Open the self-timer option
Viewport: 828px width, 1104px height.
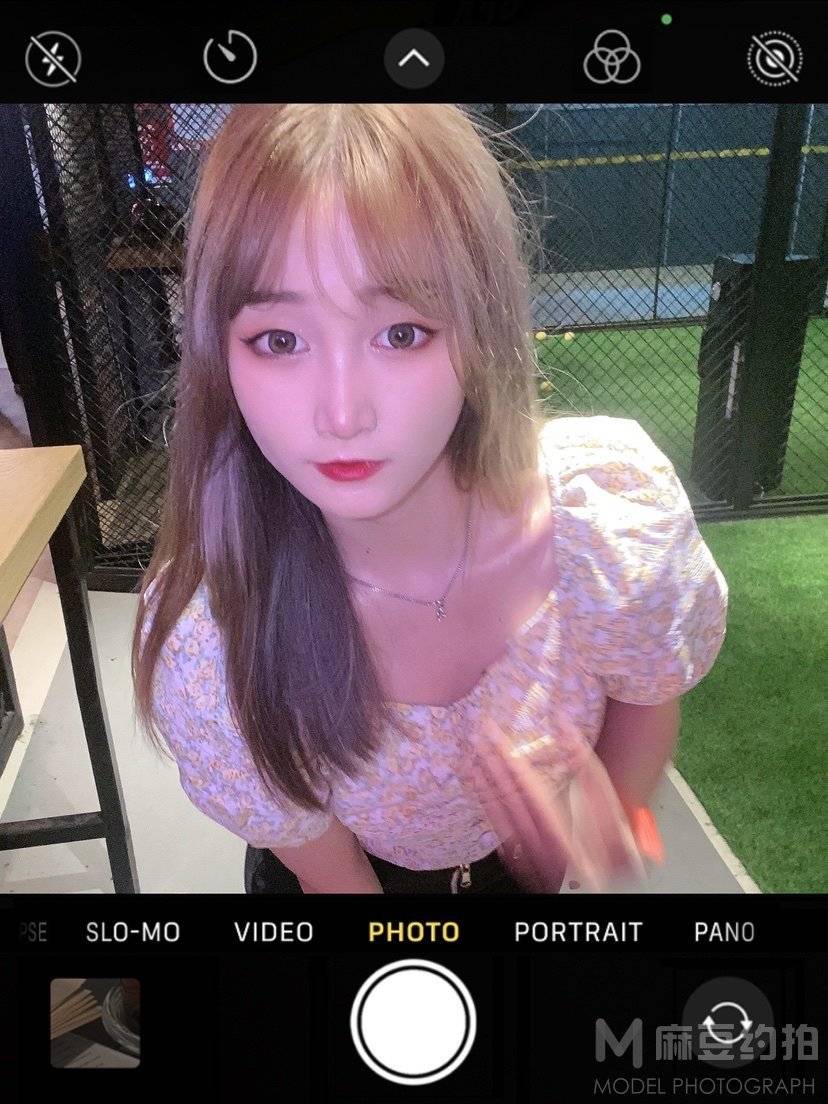pos(230,59)
